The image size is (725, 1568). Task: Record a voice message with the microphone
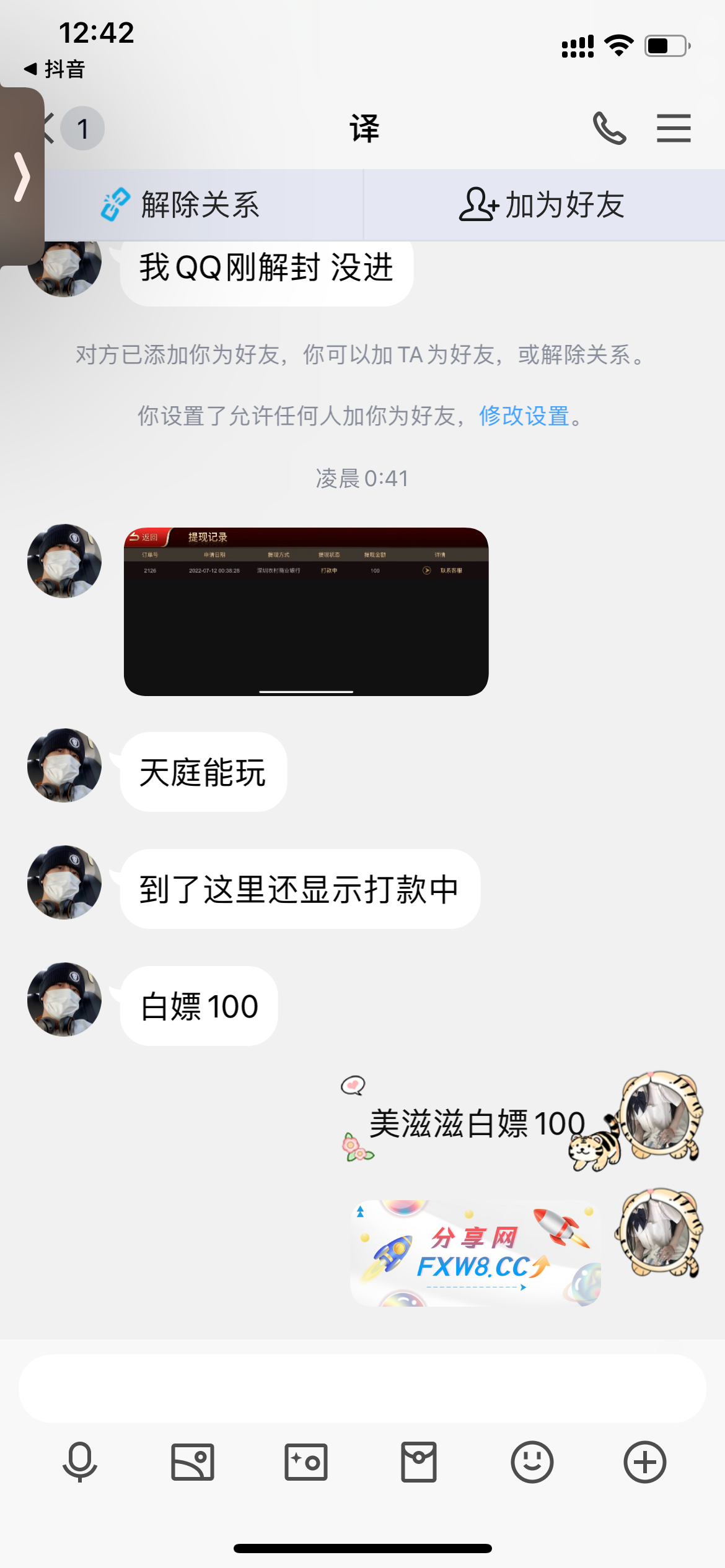(80, 1461)
